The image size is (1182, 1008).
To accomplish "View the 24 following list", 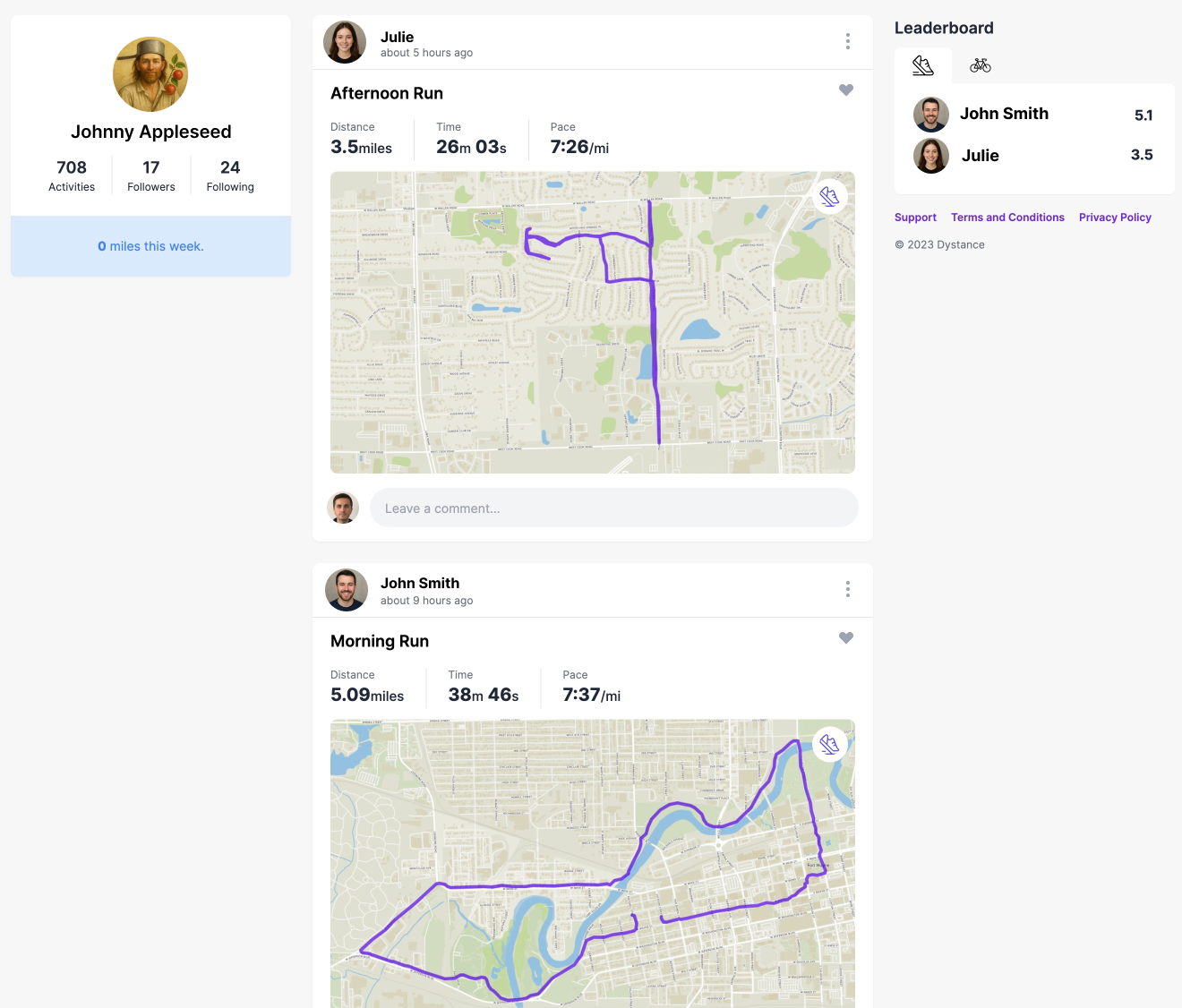I will (x=230, y=175).
